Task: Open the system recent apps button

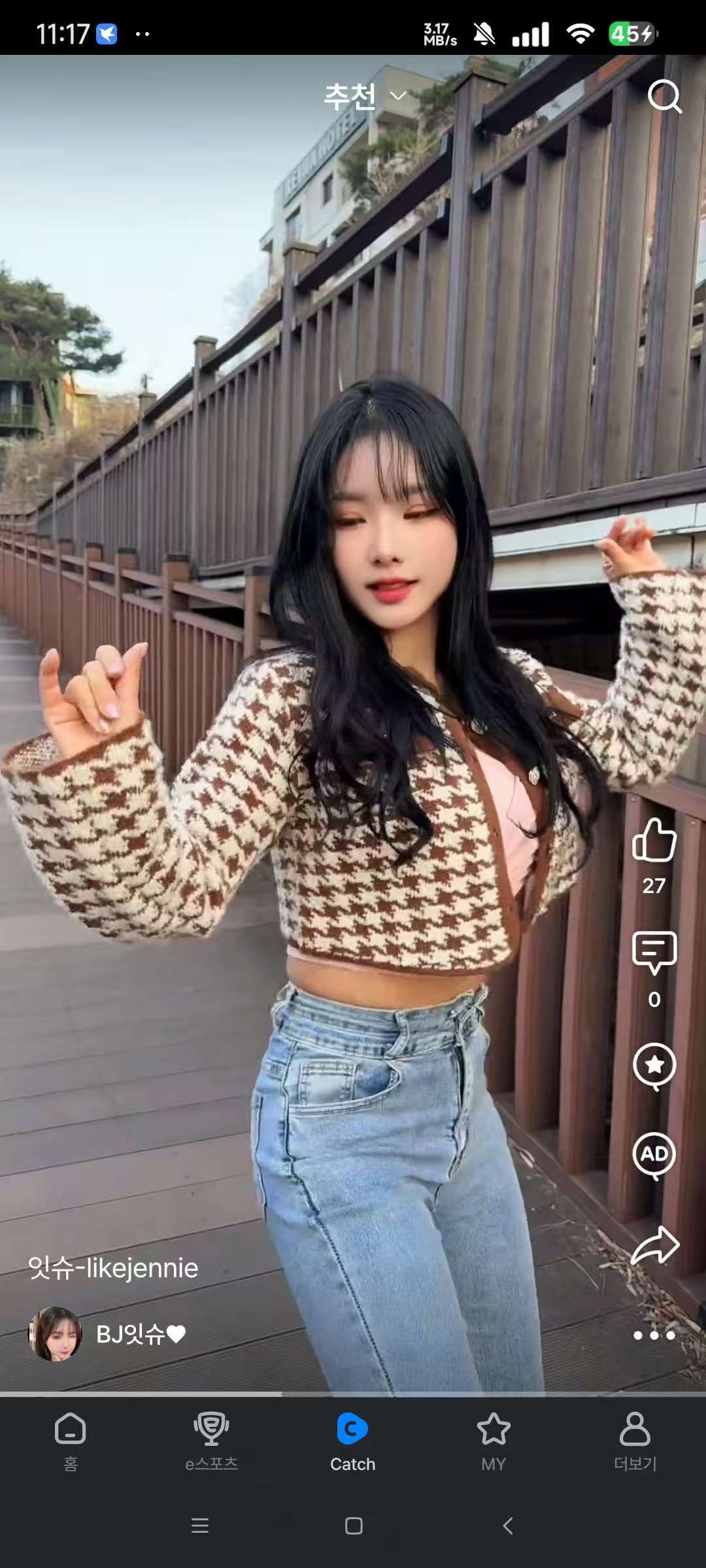Action: click(199, 1526)
